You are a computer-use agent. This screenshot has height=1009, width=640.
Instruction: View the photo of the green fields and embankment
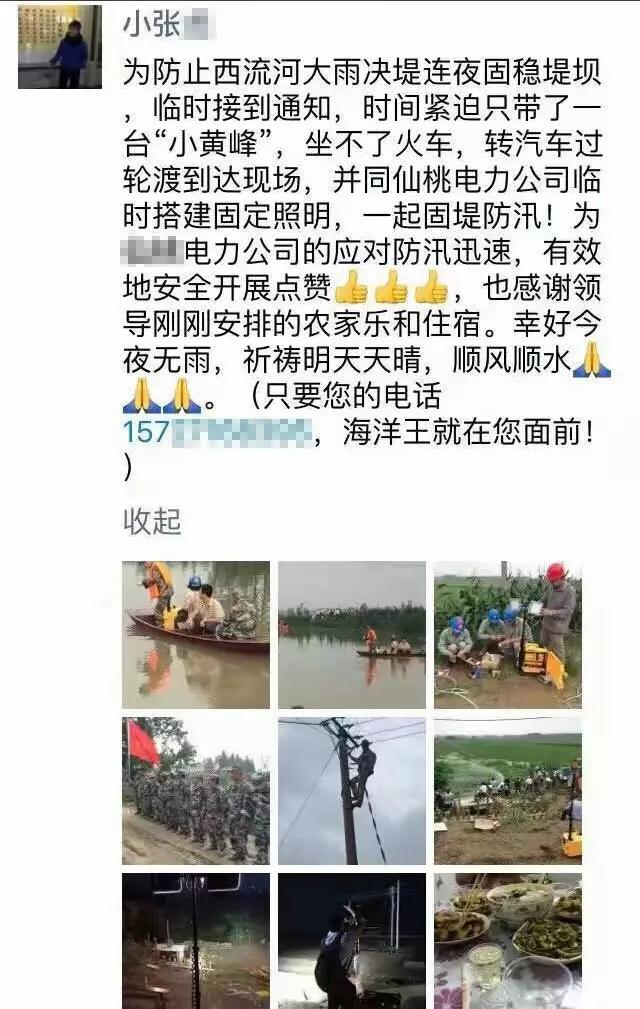pyautogui.click(x=507, y=790)
